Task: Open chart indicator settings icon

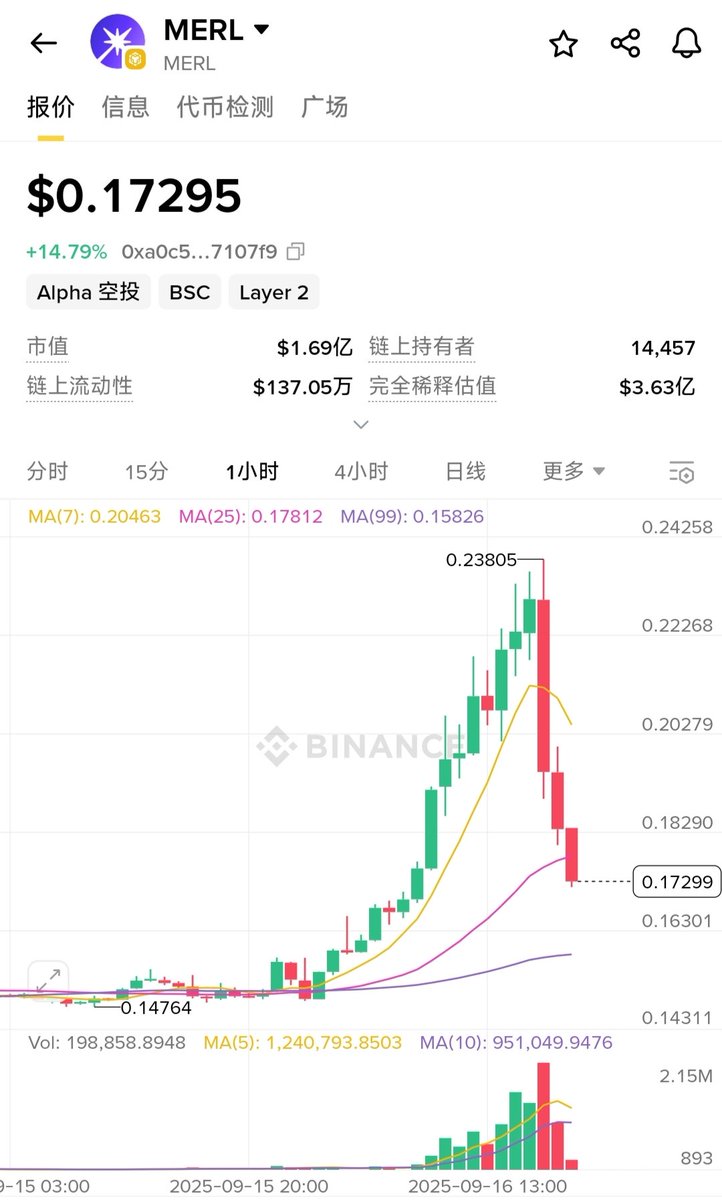Action: point(681,472)
